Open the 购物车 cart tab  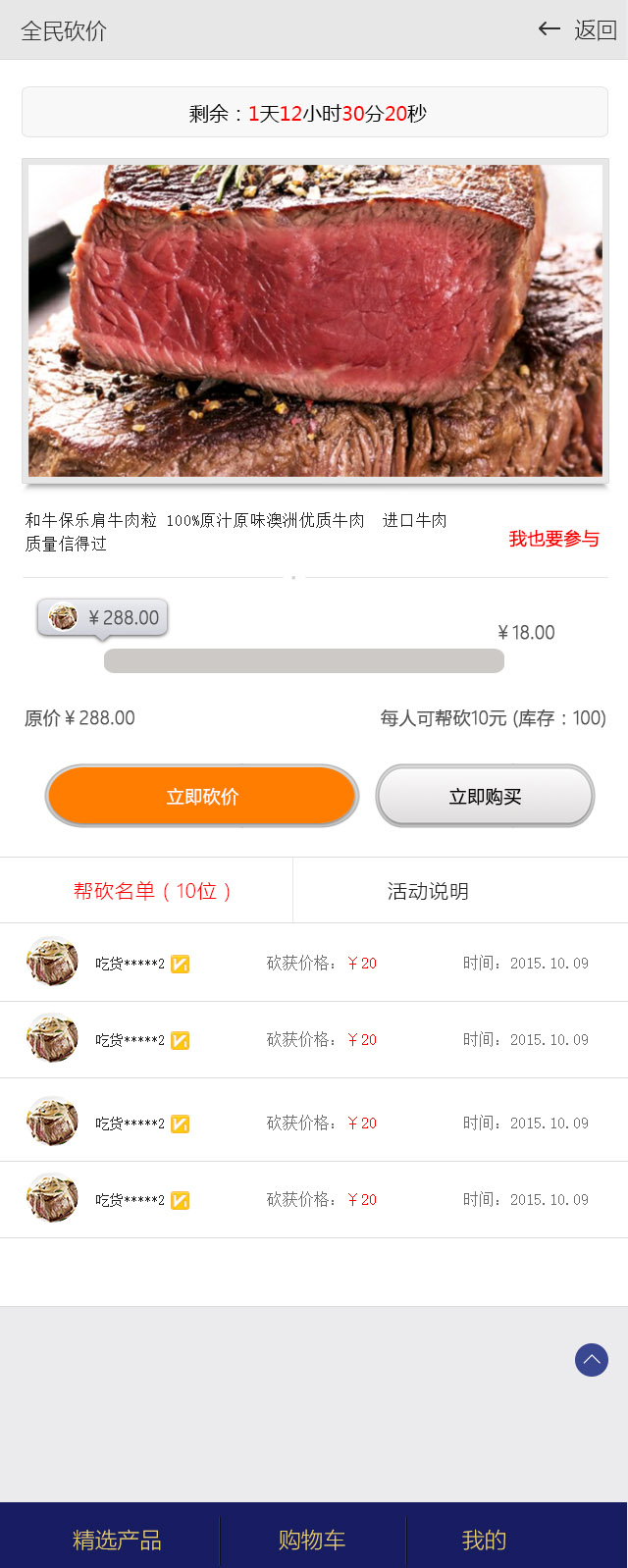[312, 1540]
